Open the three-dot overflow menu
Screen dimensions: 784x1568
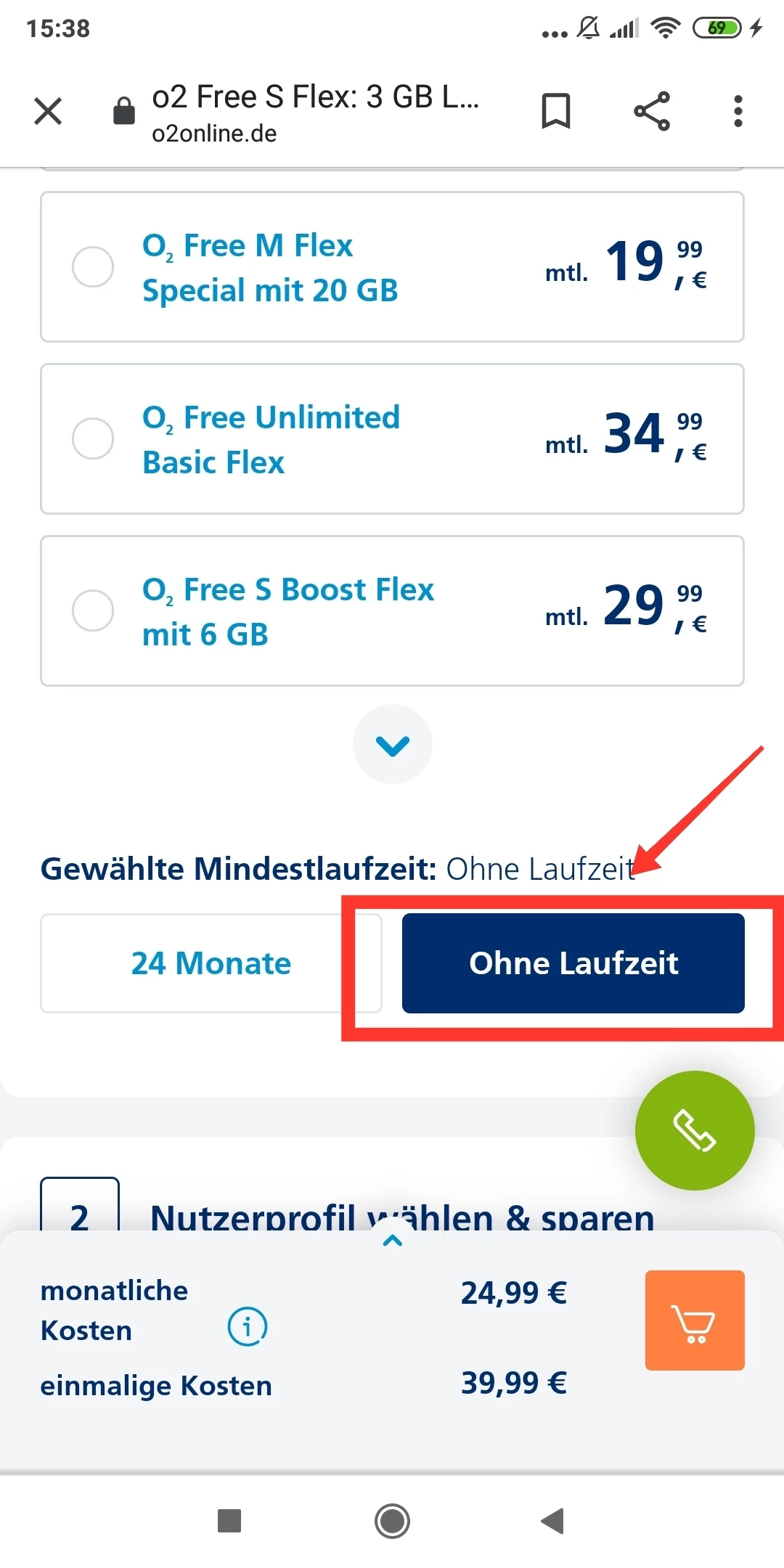(738, 112)
